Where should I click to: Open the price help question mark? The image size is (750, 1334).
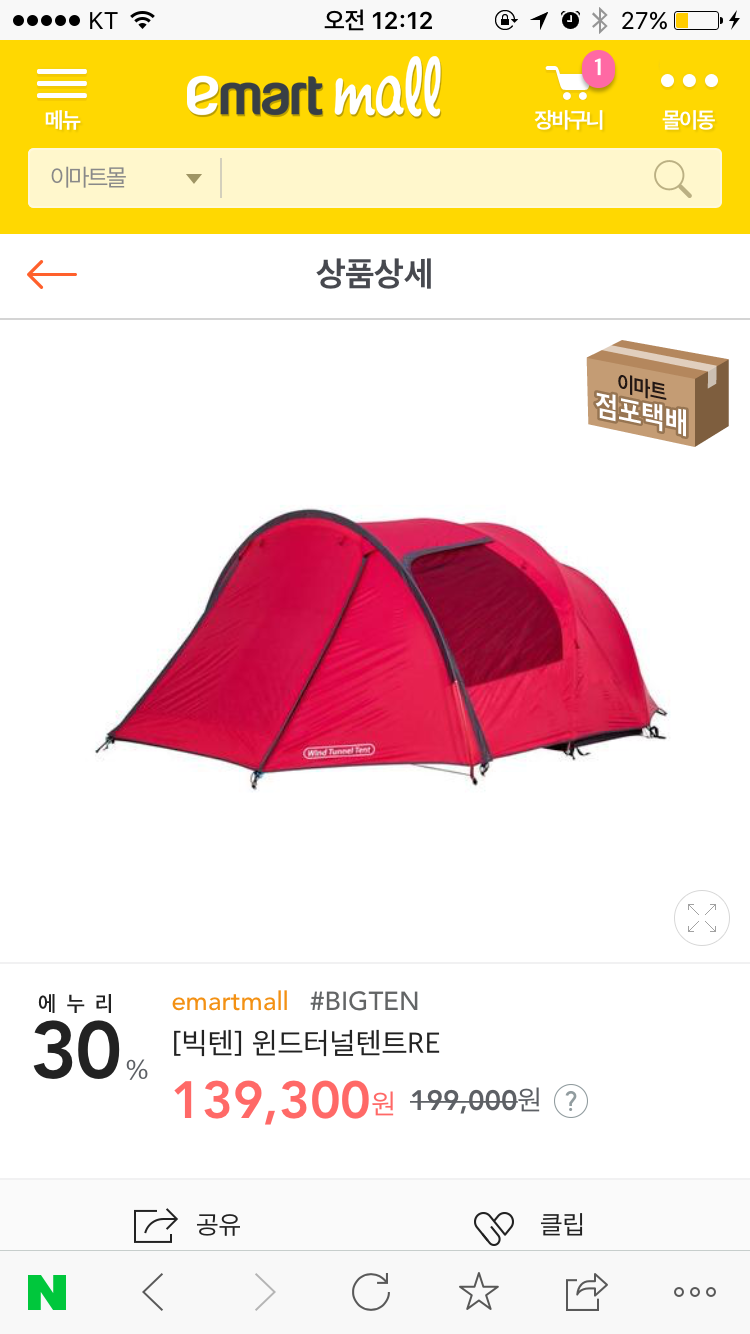click(x=571, y=1101)
